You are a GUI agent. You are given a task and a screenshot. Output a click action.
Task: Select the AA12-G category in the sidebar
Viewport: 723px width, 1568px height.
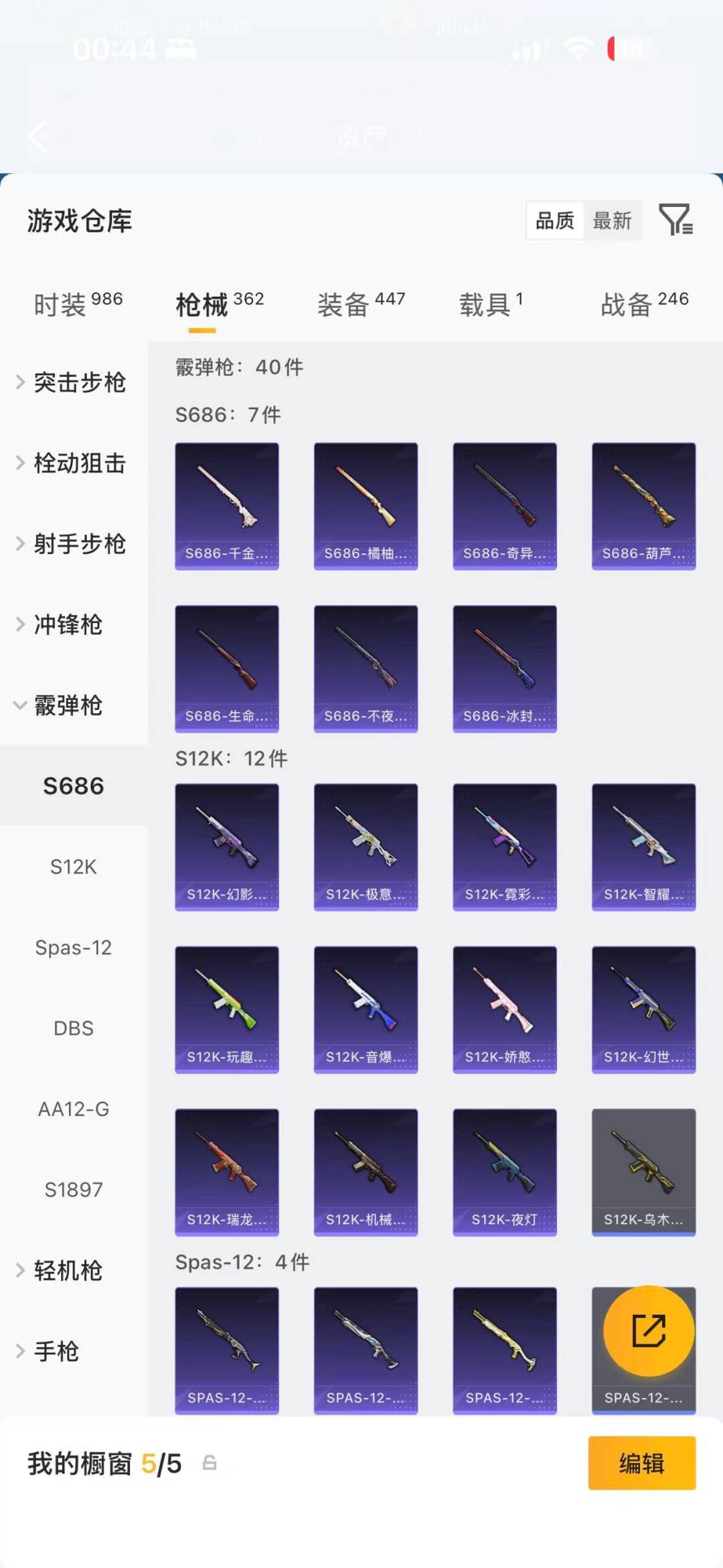pos(74,1109)
